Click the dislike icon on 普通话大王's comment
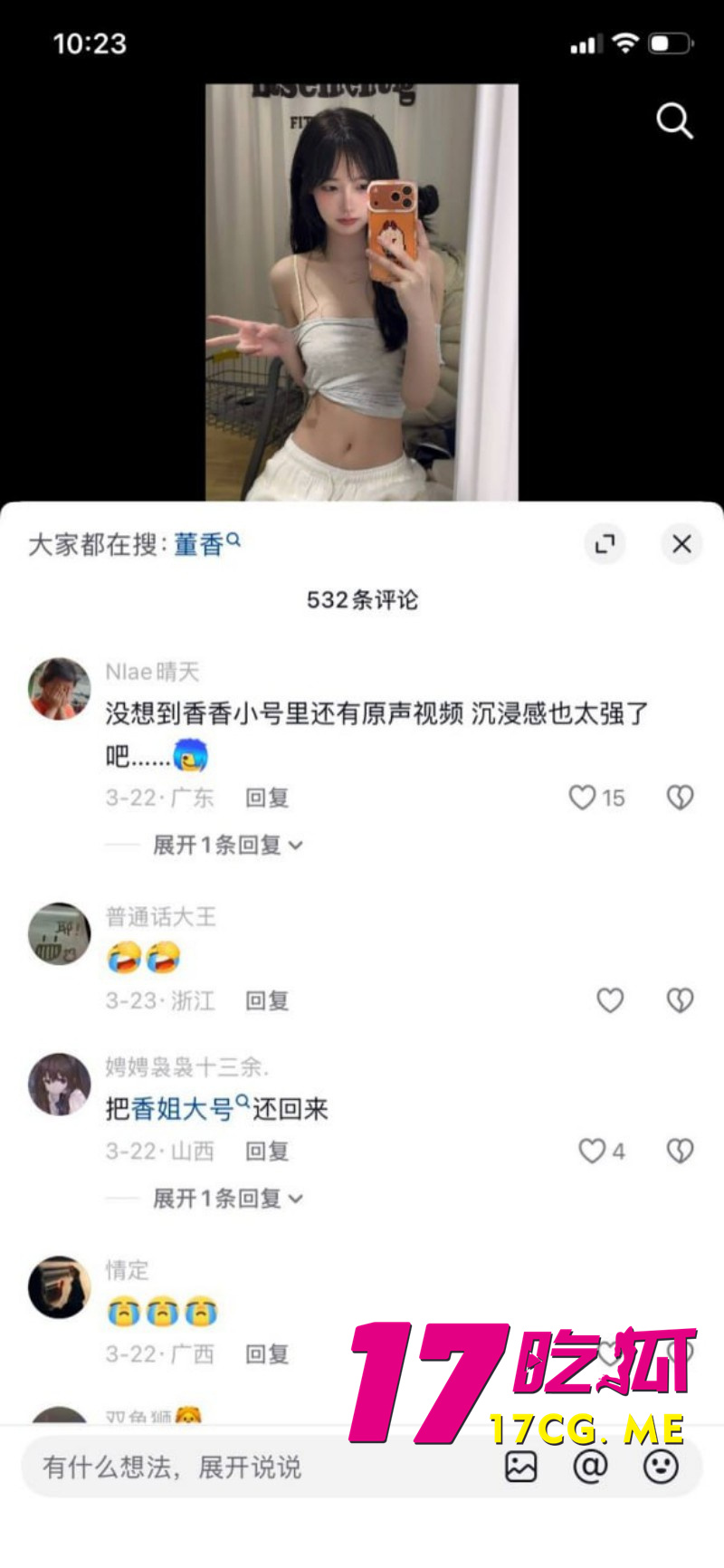 pyautogui.click(x=679, y=1000)
